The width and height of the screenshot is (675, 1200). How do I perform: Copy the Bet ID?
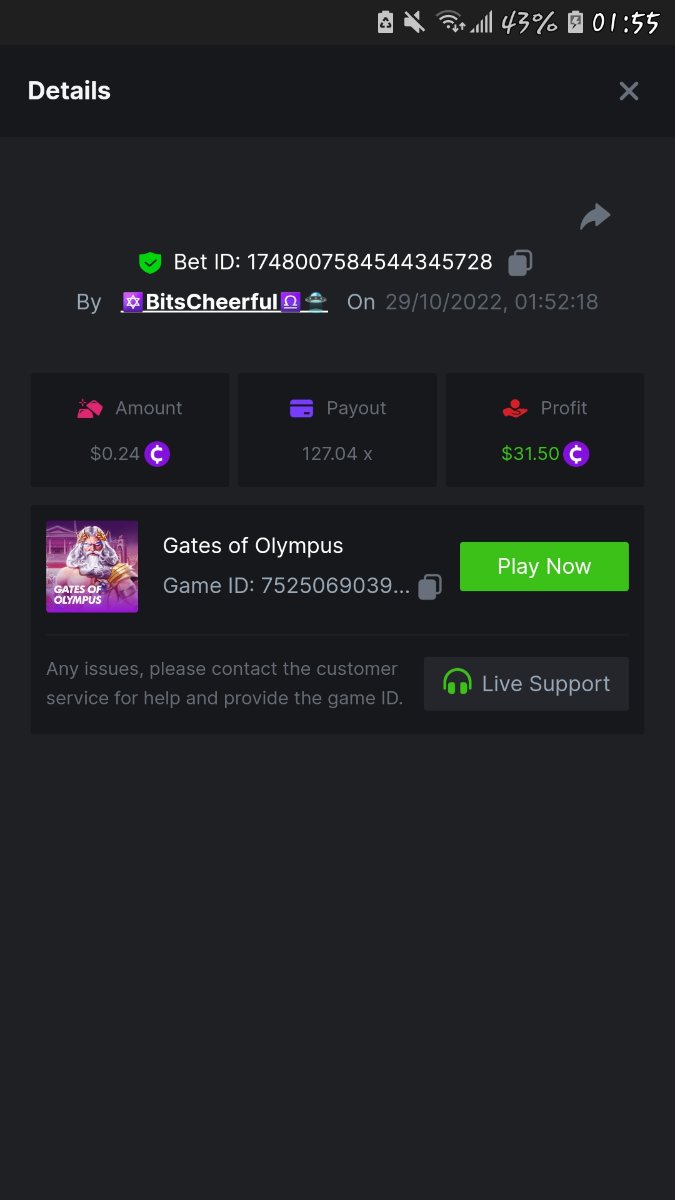click(520, 263)
